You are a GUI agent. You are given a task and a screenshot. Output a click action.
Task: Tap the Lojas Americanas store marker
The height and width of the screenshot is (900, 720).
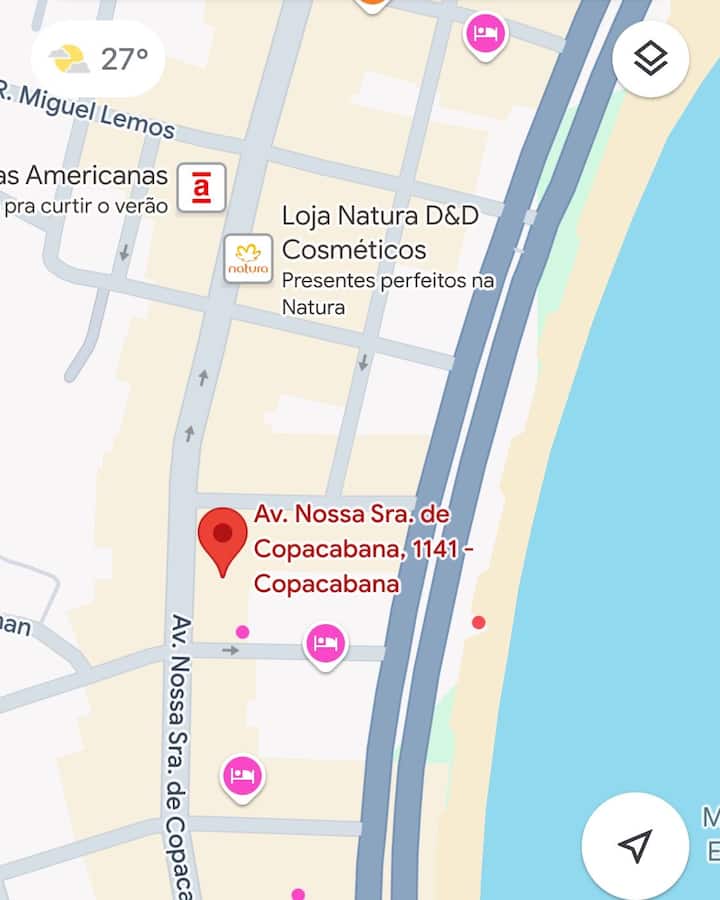[201, 188]
